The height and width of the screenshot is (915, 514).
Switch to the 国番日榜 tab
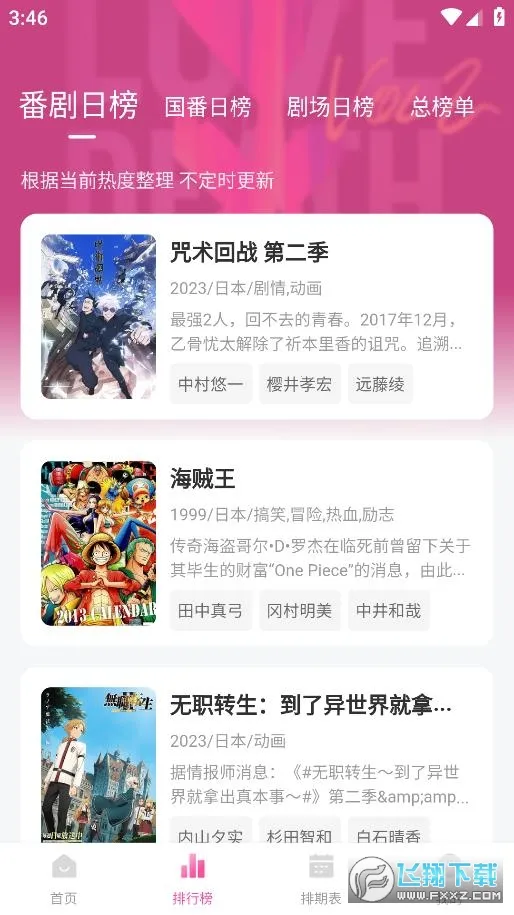tap(208, 107)
